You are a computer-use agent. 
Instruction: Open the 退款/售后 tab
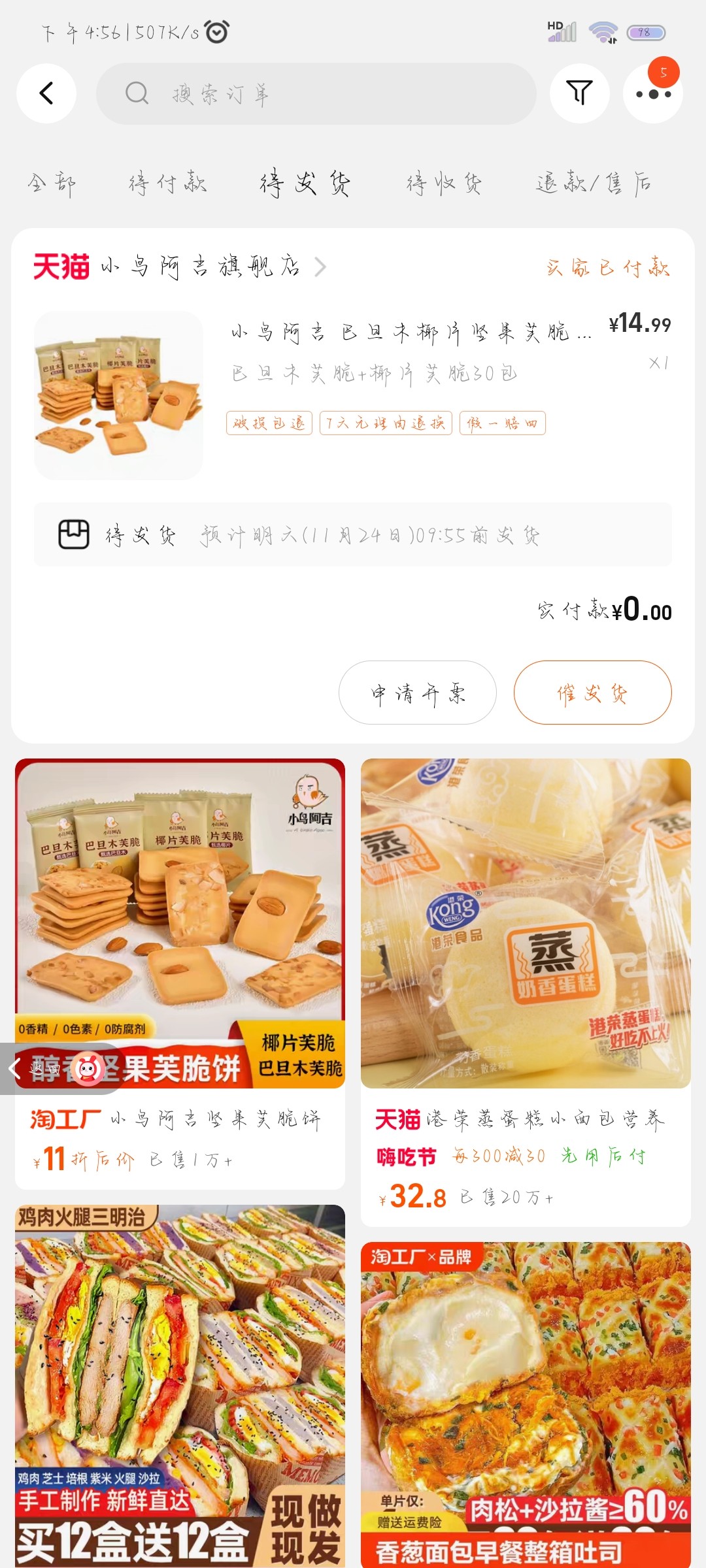[x=593, y=183]
